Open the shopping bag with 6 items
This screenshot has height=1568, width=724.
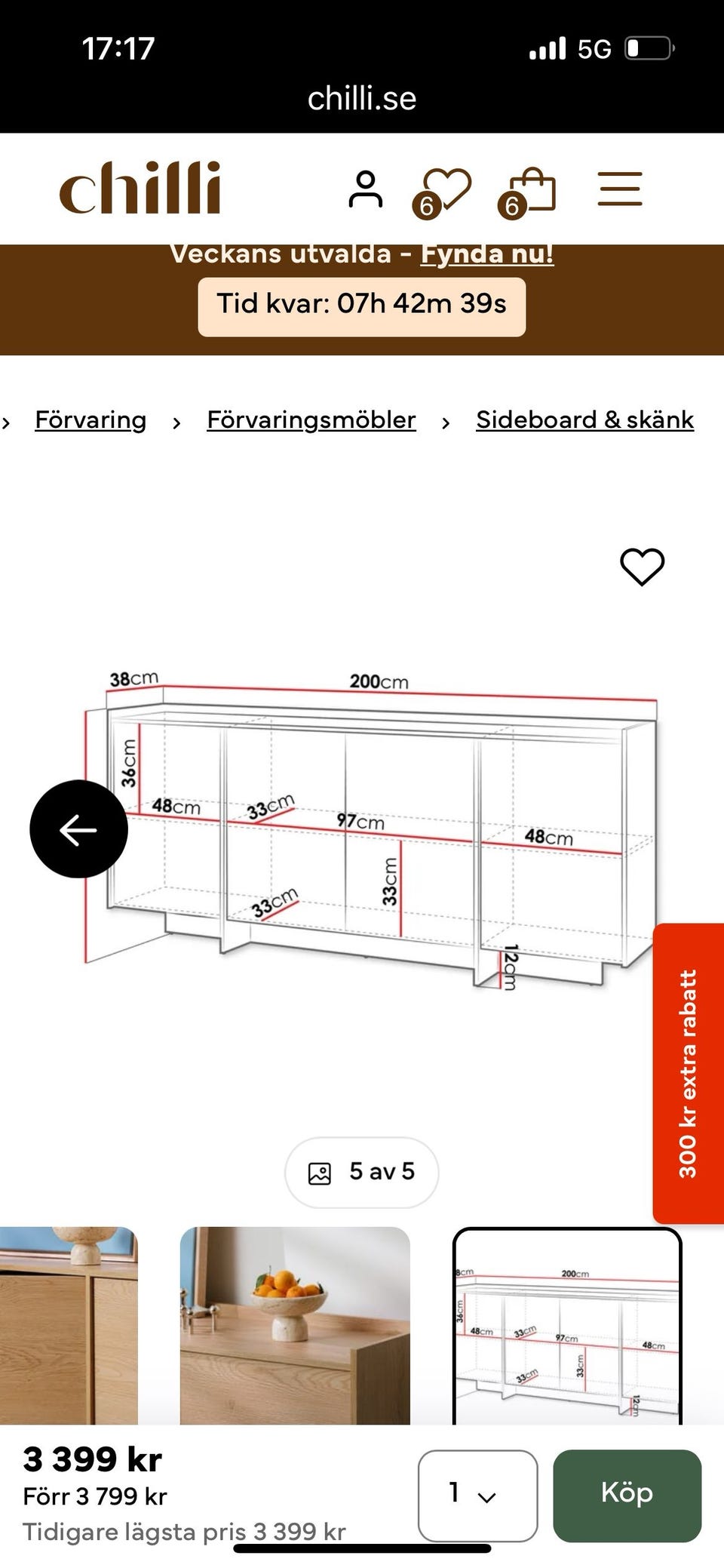(x=527, y=192)
